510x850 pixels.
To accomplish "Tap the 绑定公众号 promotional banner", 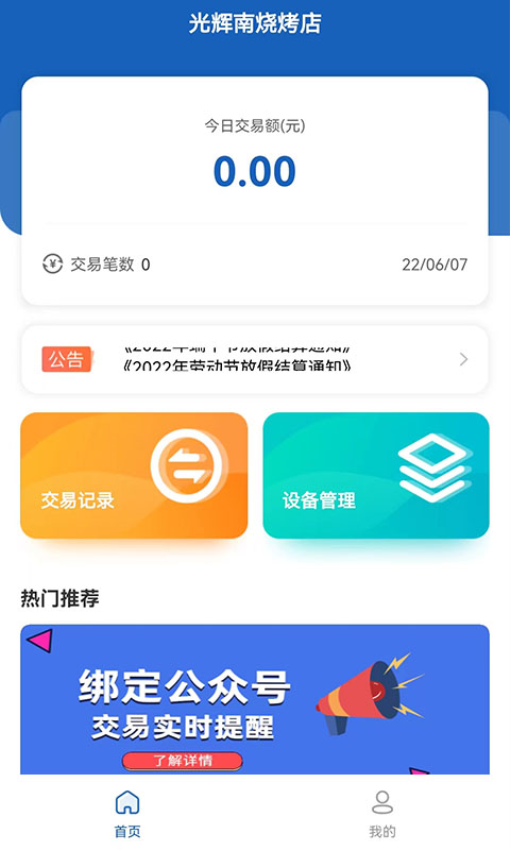I will click(255, 699).
